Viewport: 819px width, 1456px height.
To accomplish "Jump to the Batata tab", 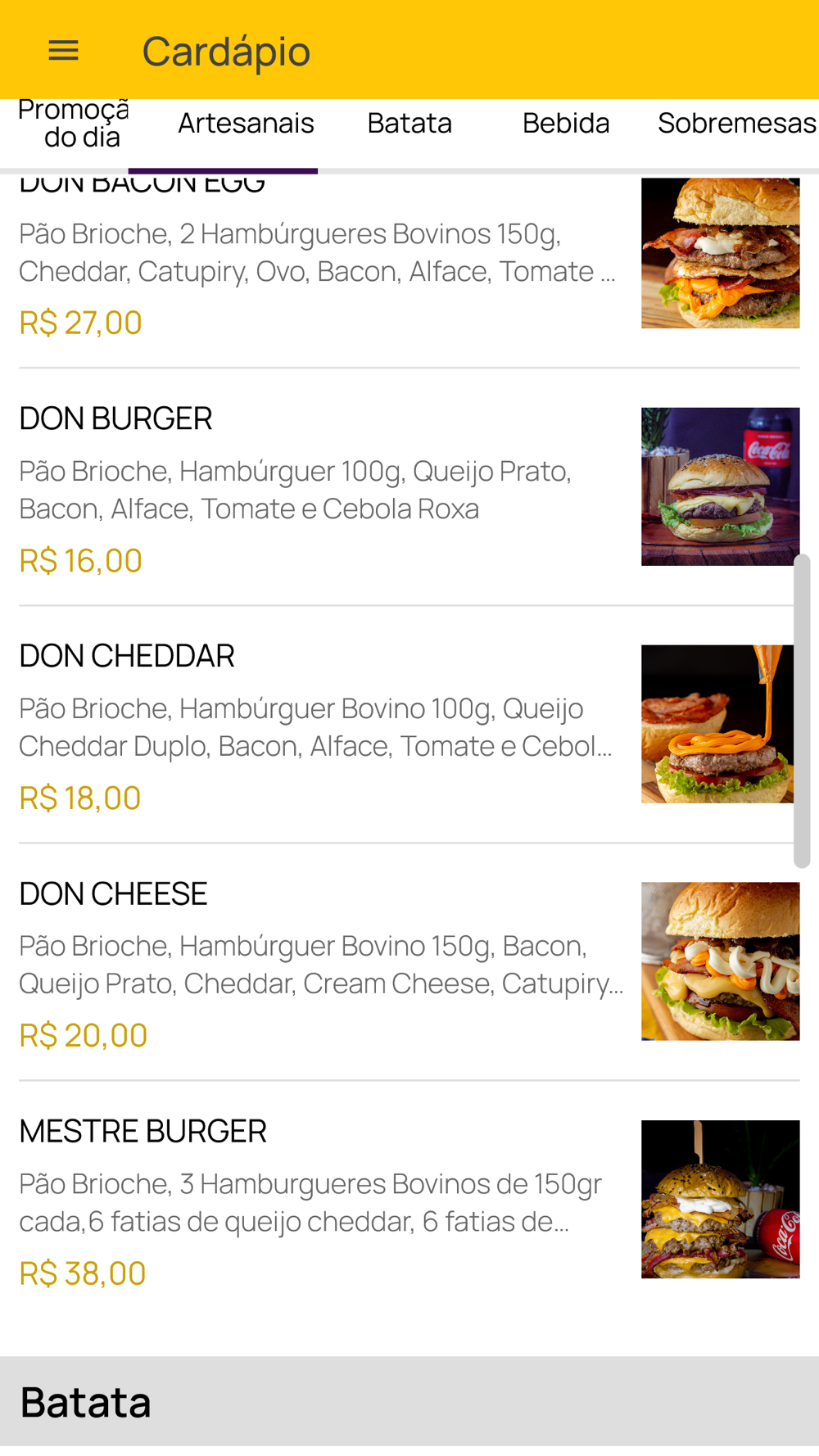I will (x=409, y=124).
